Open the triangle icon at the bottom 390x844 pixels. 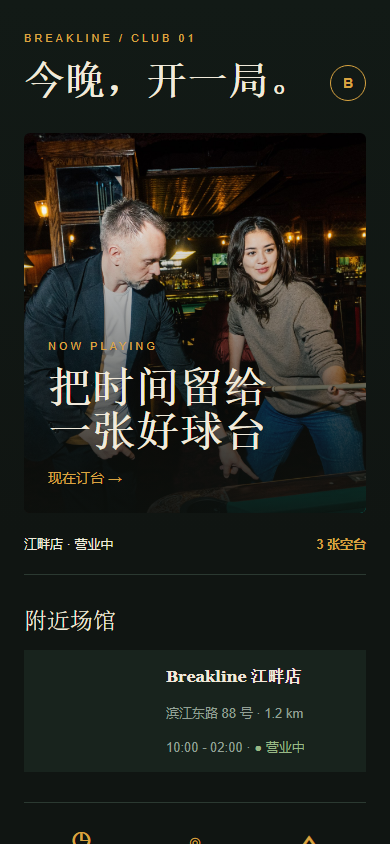coord(308,840)
